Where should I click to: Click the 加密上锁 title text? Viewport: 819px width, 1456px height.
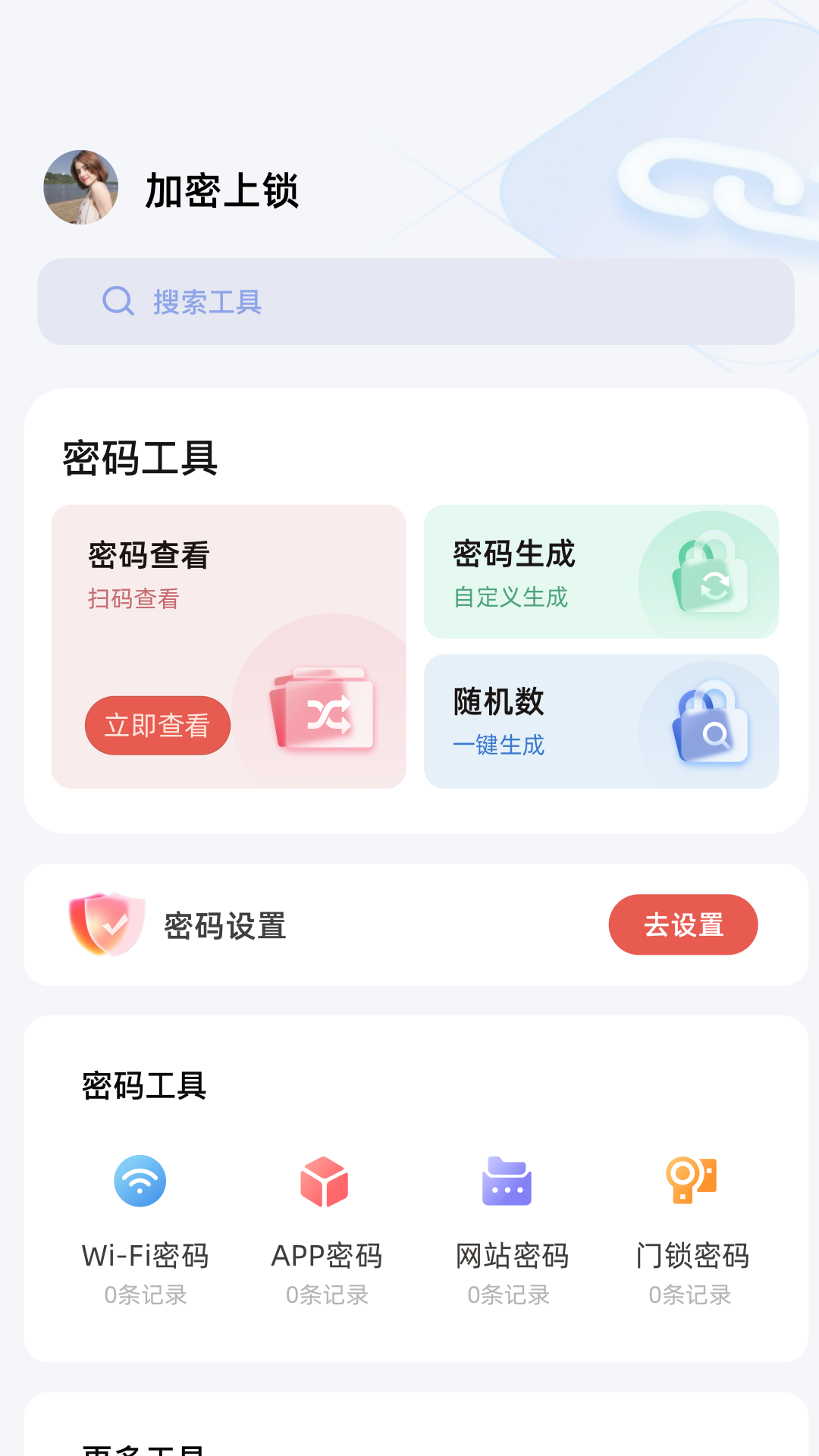221,190
